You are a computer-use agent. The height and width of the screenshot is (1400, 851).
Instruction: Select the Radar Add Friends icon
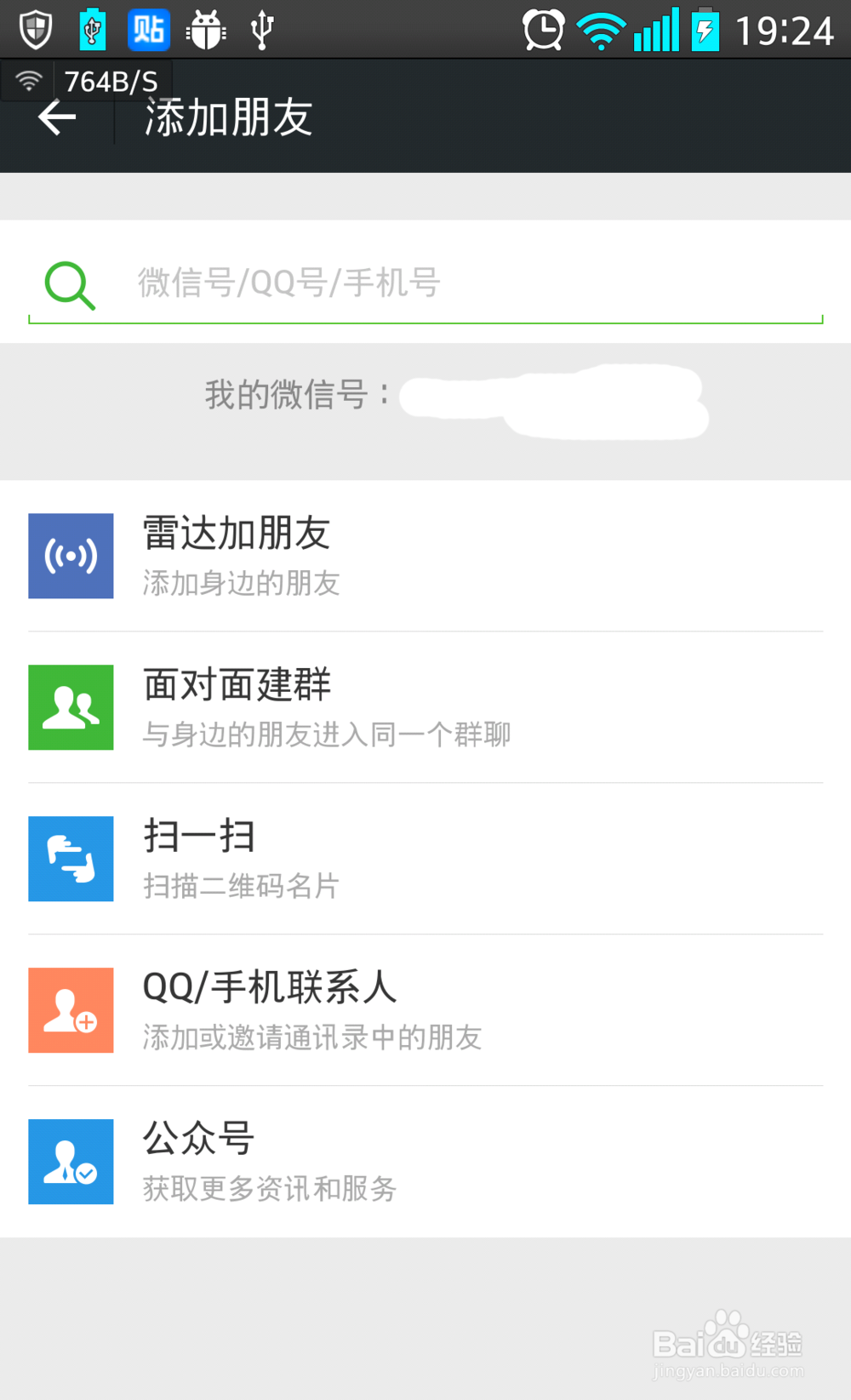click(x=71, y=556)
